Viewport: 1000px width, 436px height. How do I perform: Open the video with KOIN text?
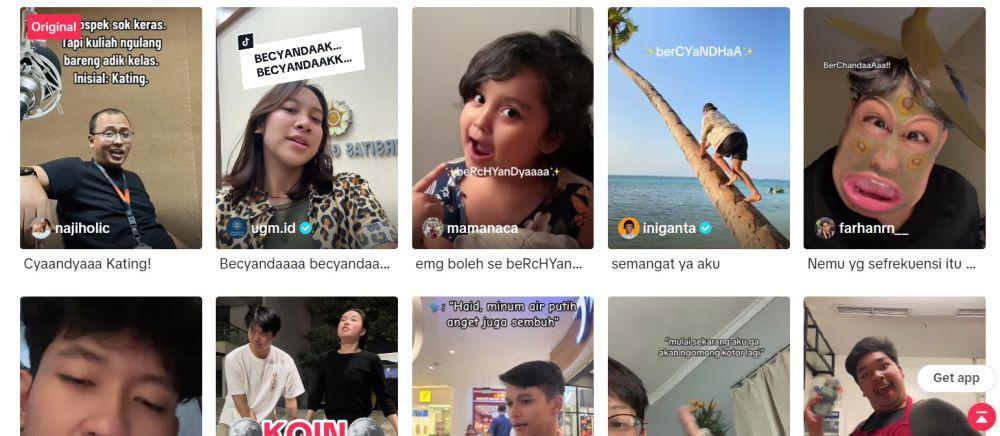(x=306, y=370)
